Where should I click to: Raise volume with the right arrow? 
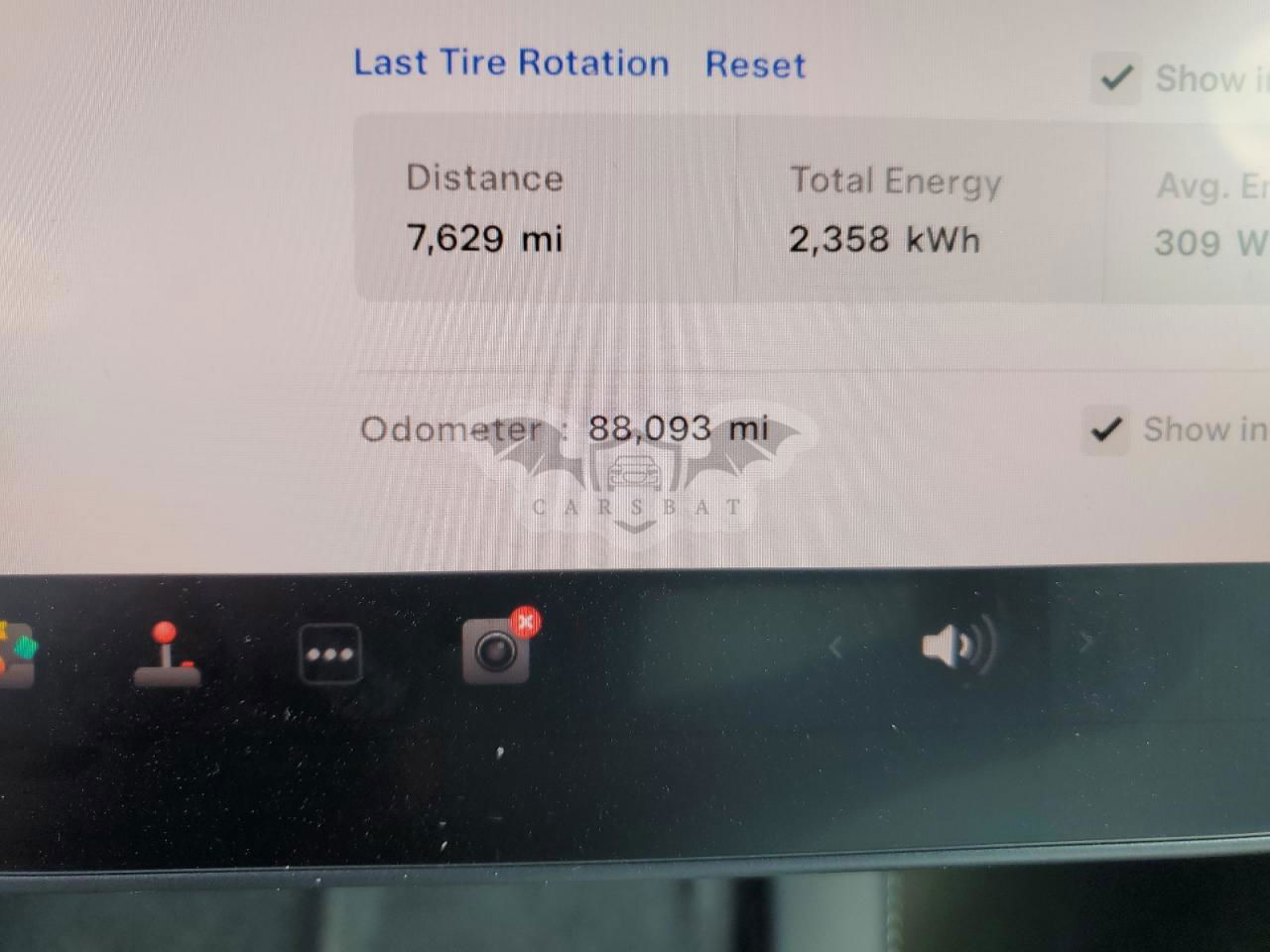[x=1085, y=644]
